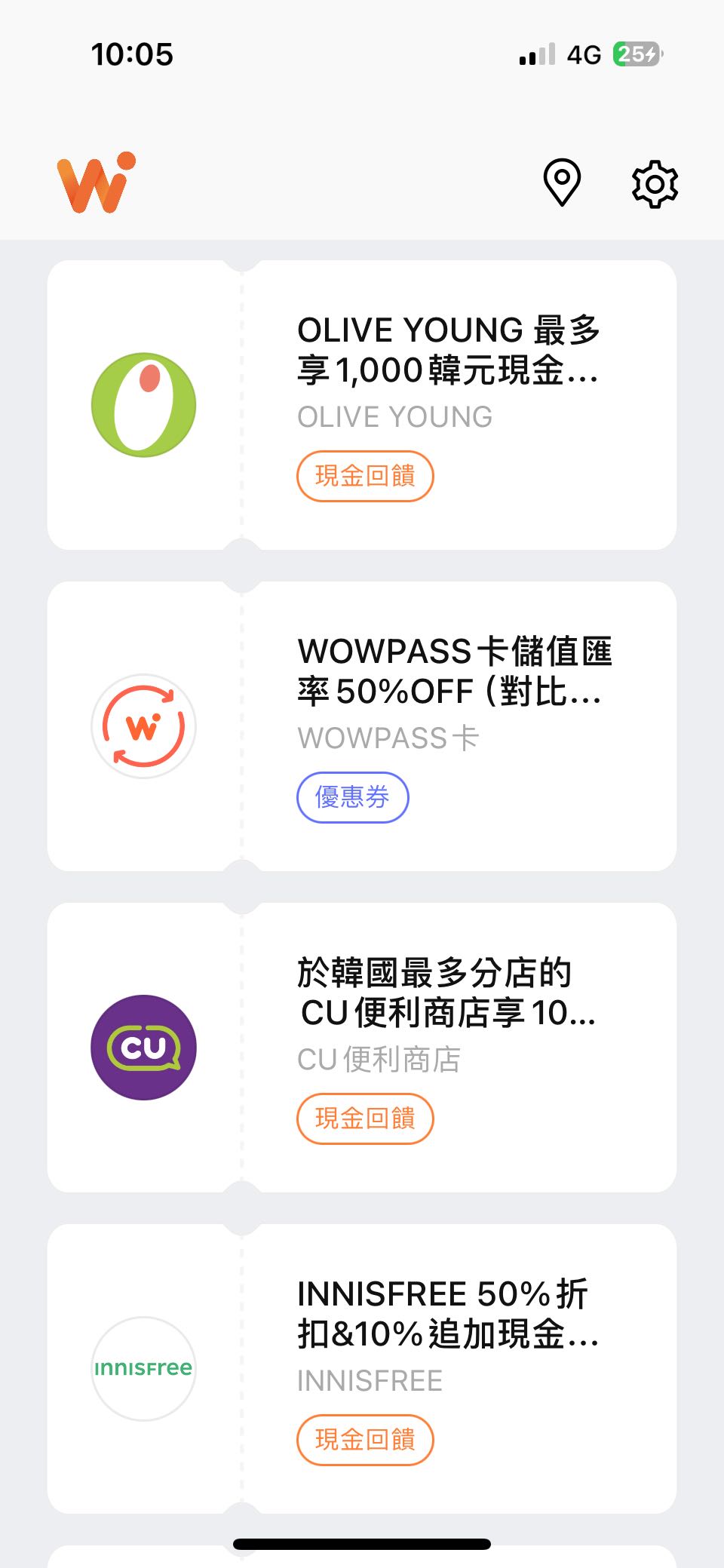Open the location pin icon
The width and height of the screenshot is (724, 1568).
562,183
